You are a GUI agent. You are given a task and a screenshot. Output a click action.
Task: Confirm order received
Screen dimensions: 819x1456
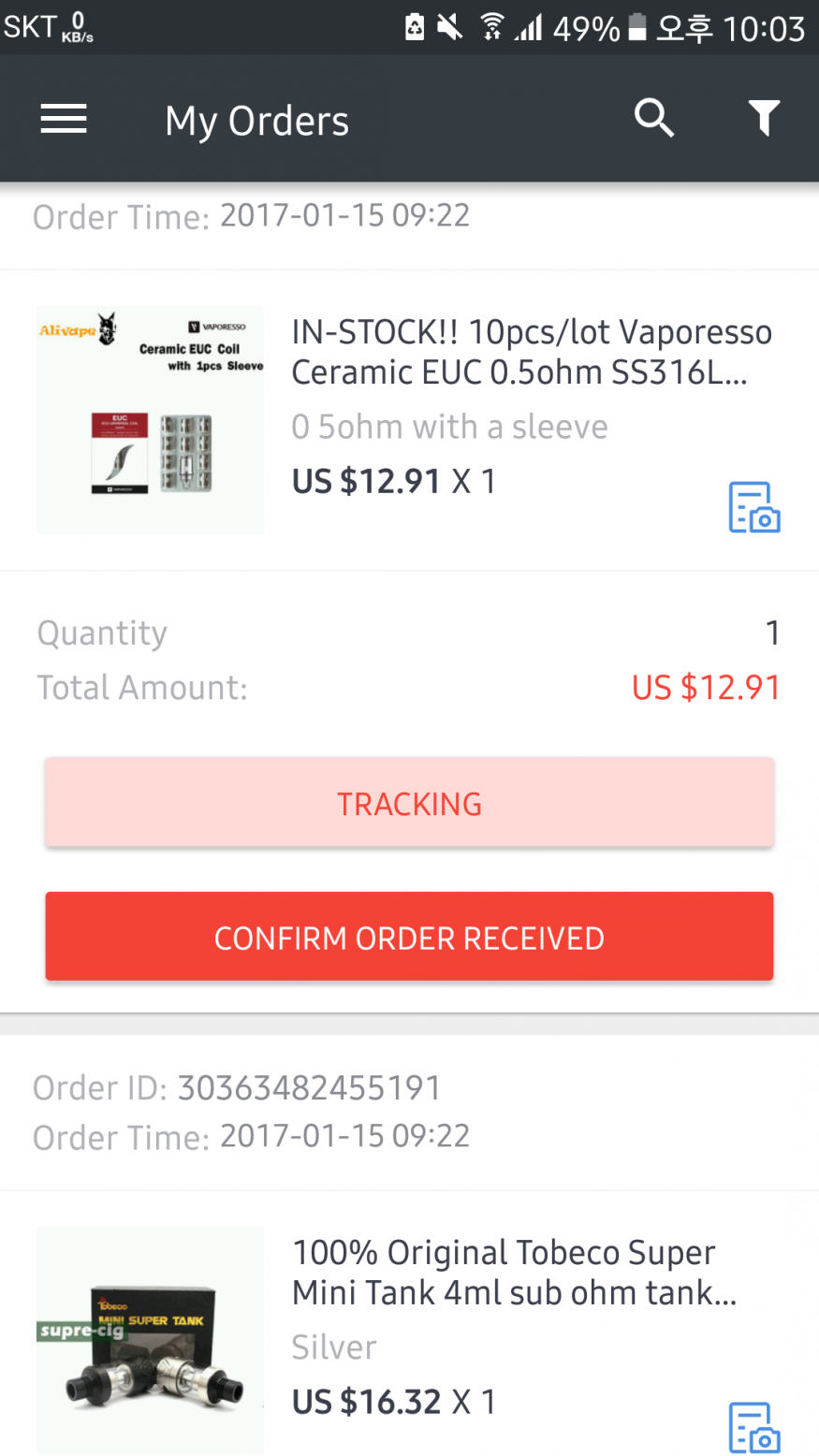tap(409, 937)
